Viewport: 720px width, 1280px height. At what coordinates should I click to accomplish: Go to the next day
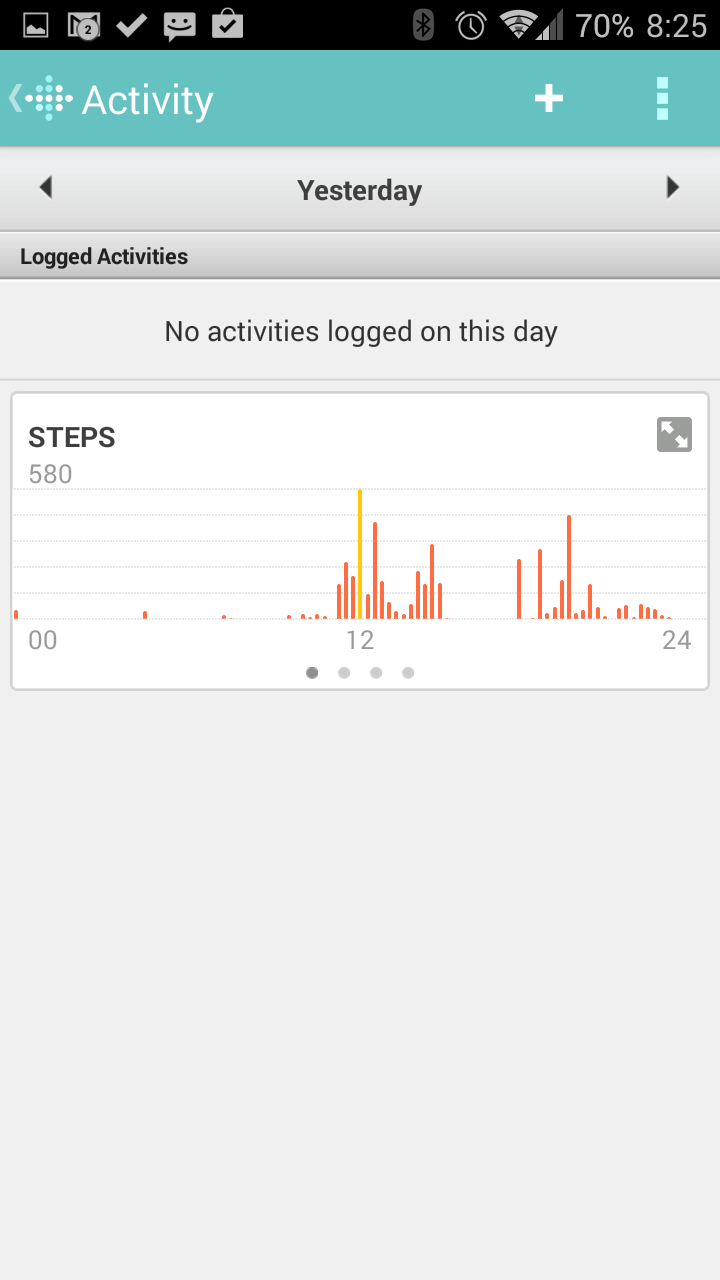coord(673,187)
